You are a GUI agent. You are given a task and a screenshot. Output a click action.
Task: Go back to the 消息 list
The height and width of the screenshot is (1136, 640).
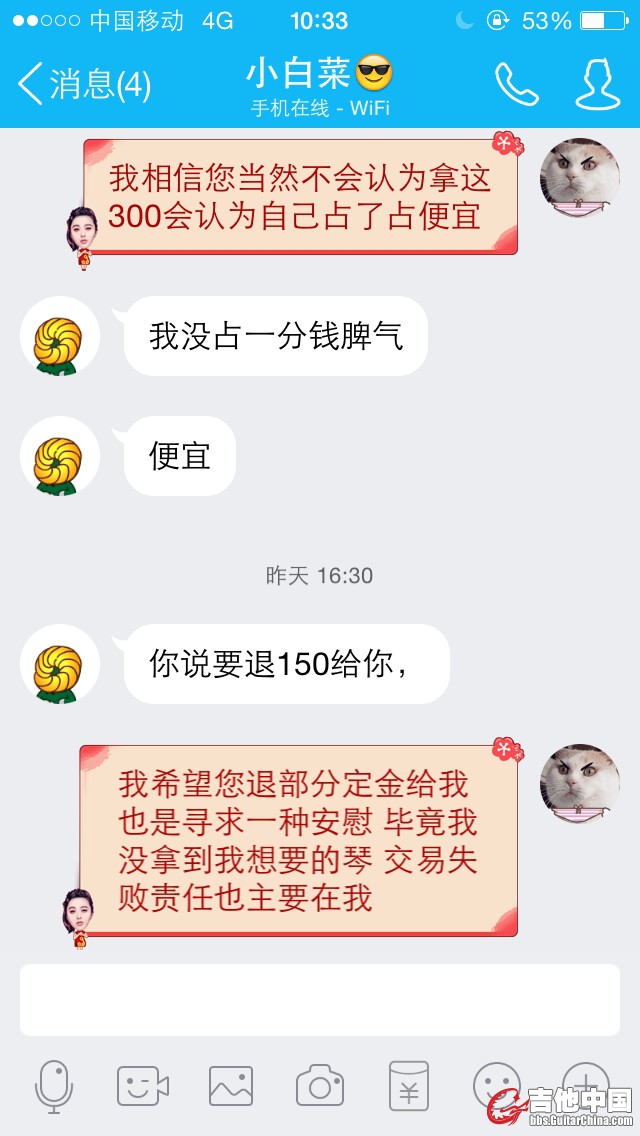point(85,84)
